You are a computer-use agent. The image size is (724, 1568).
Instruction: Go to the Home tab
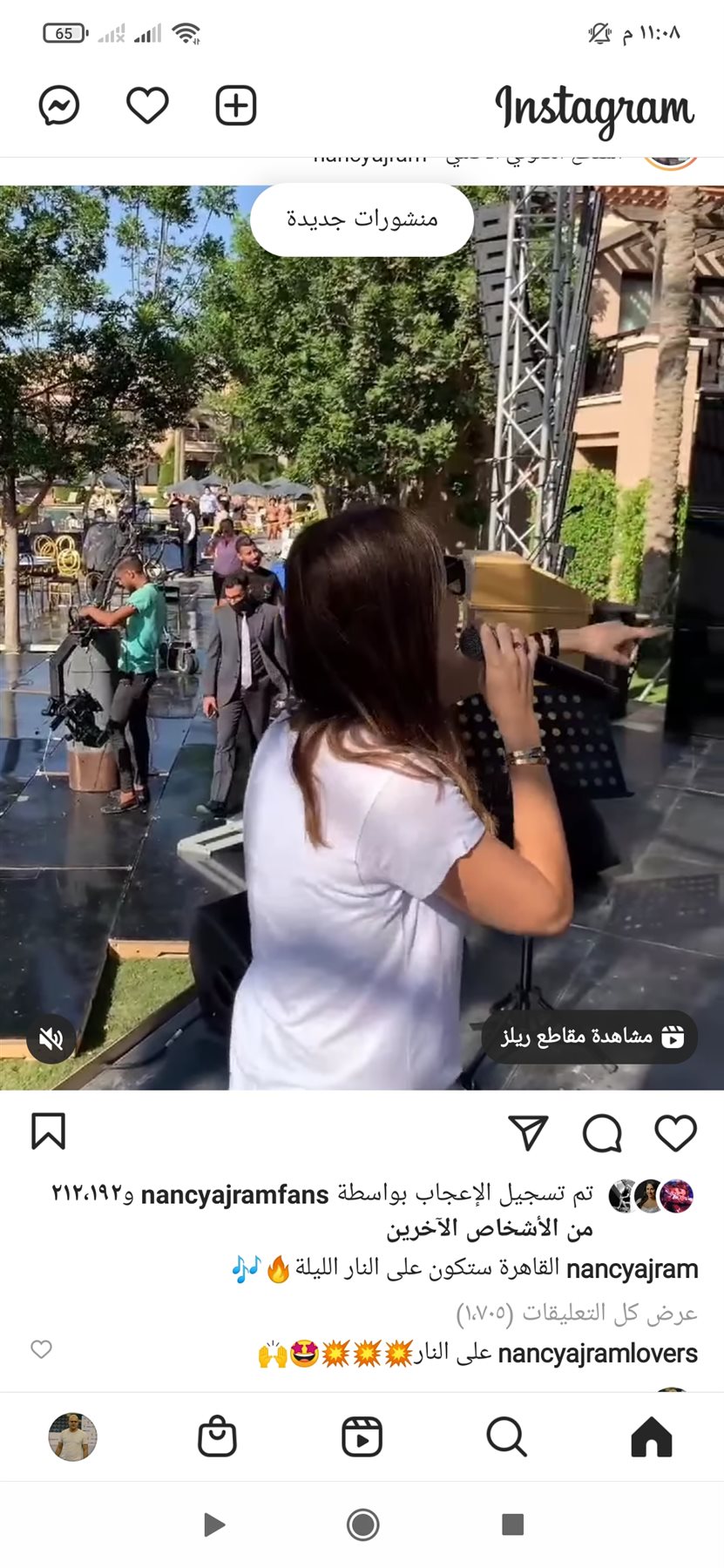651,1437
